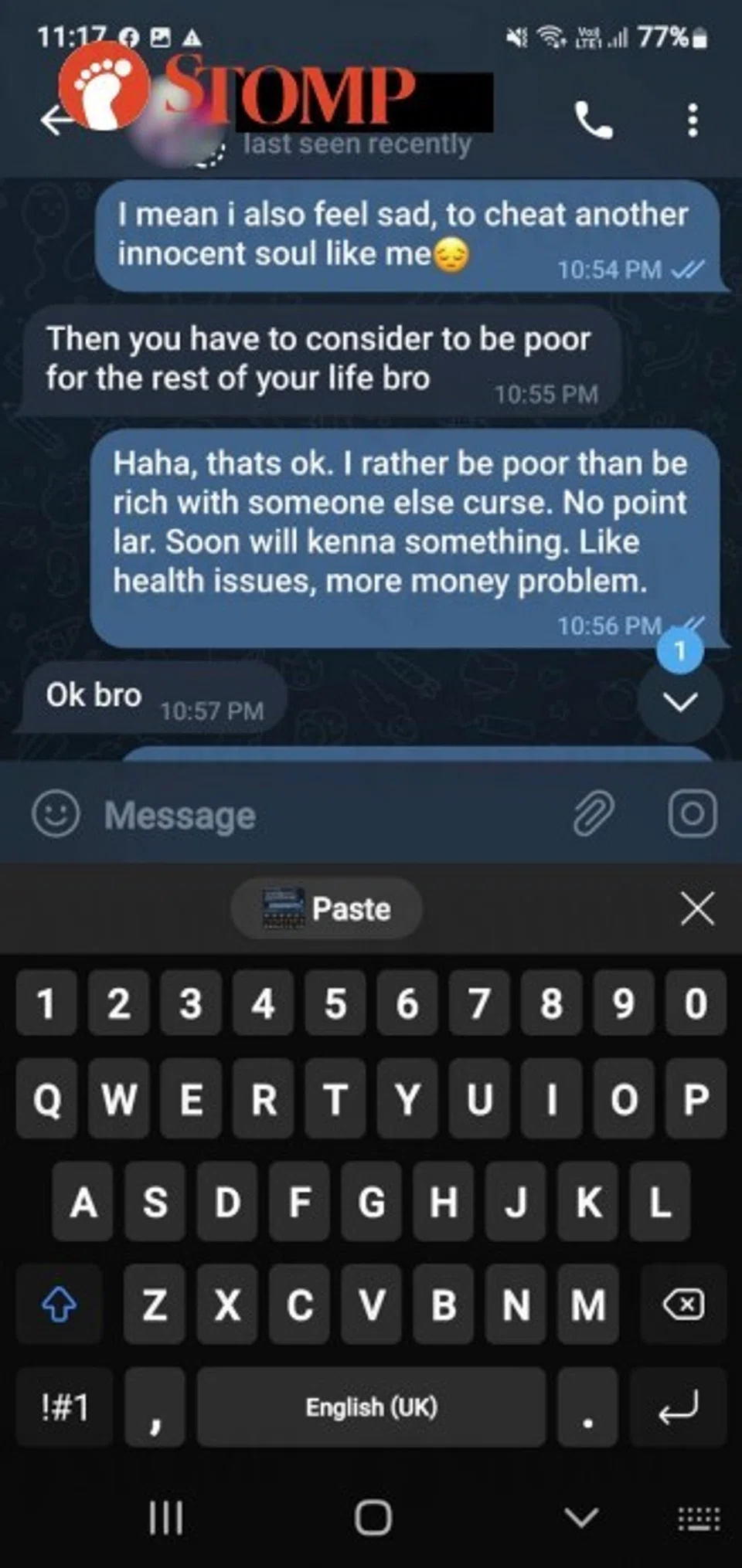742x1568 pixels.
Task: Switch keyboard to symbols with !#1
Action: point(65,1407)
